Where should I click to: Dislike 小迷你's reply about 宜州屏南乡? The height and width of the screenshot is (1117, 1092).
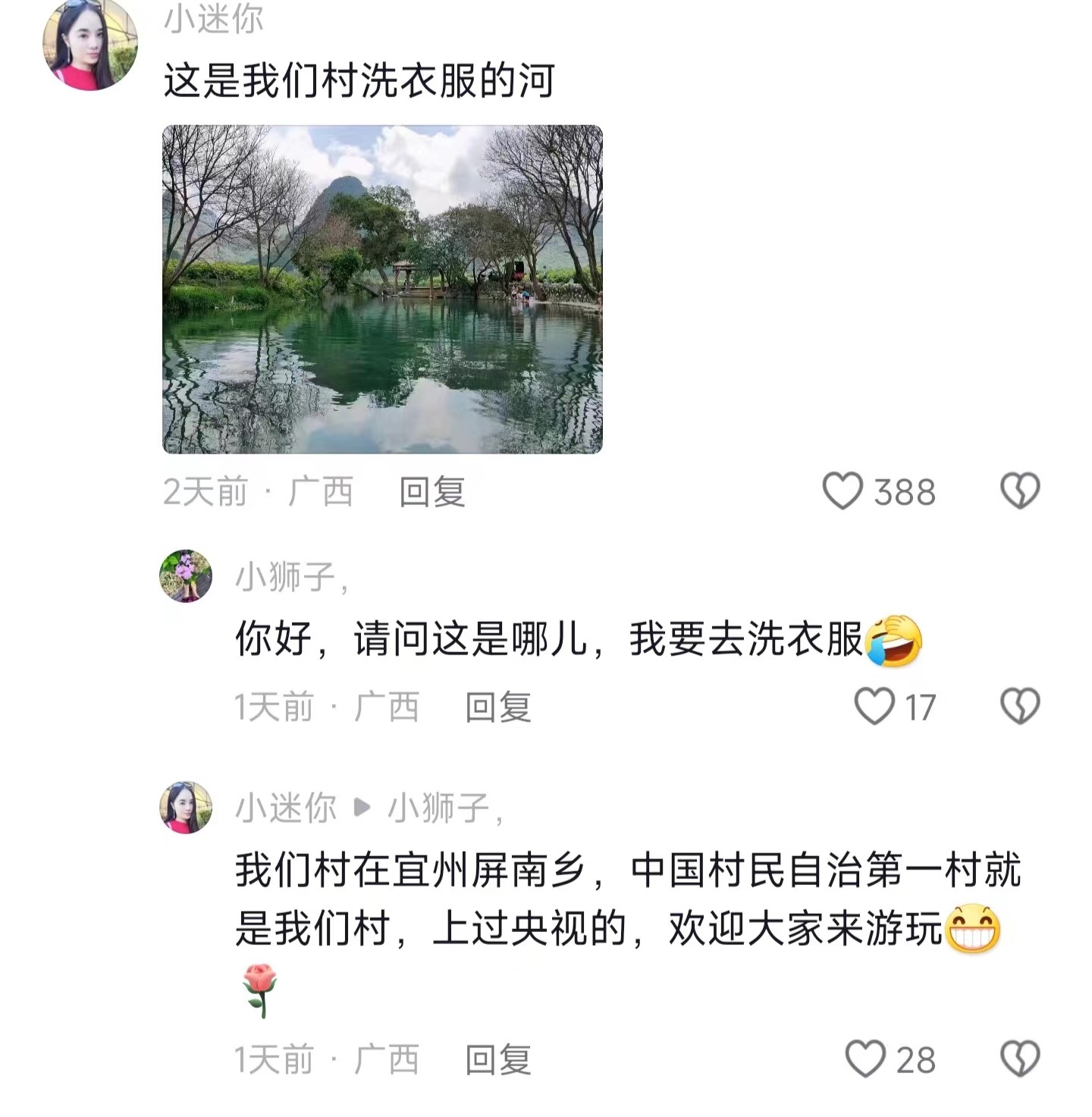coord(1020,1059)
